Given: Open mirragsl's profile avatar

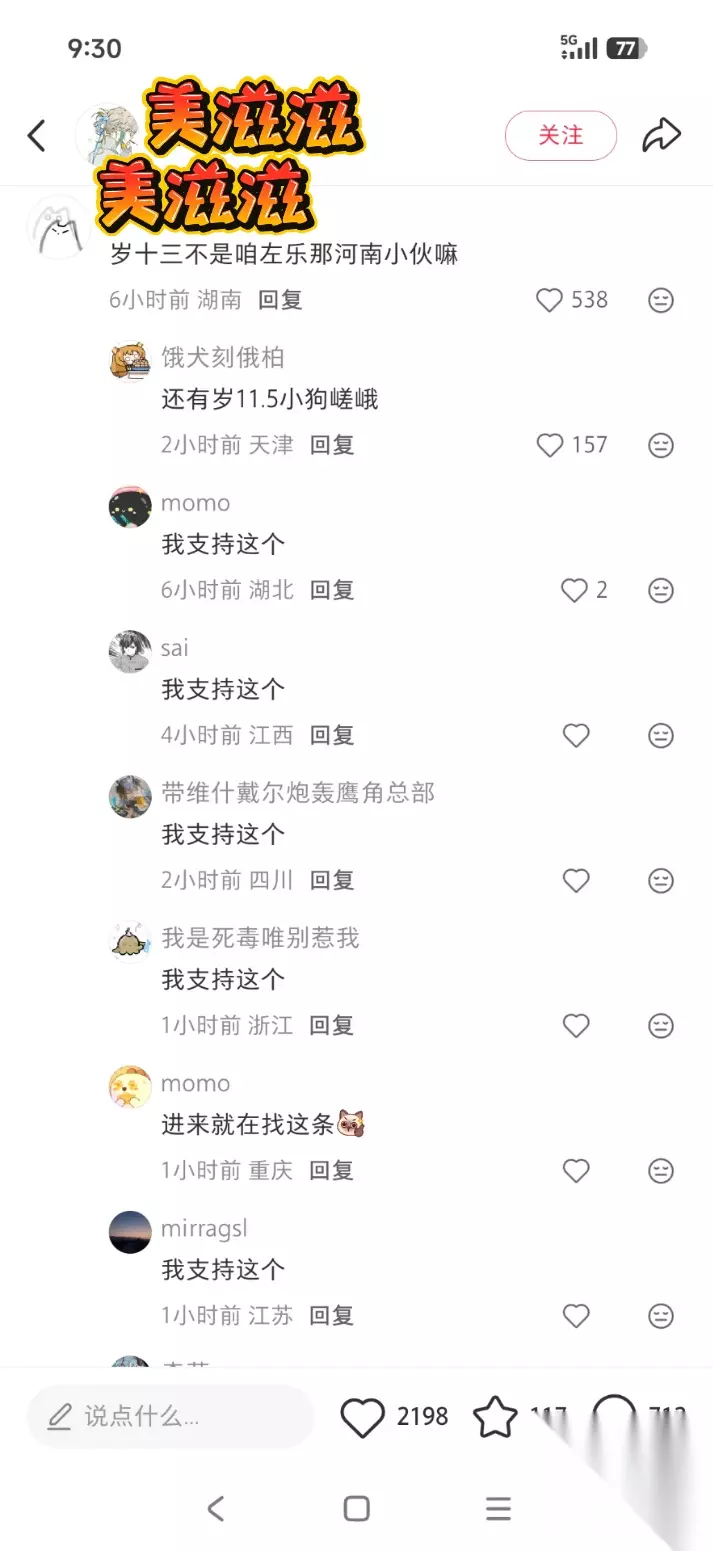Looking at the screenshot, I should tap(130, 1232).
